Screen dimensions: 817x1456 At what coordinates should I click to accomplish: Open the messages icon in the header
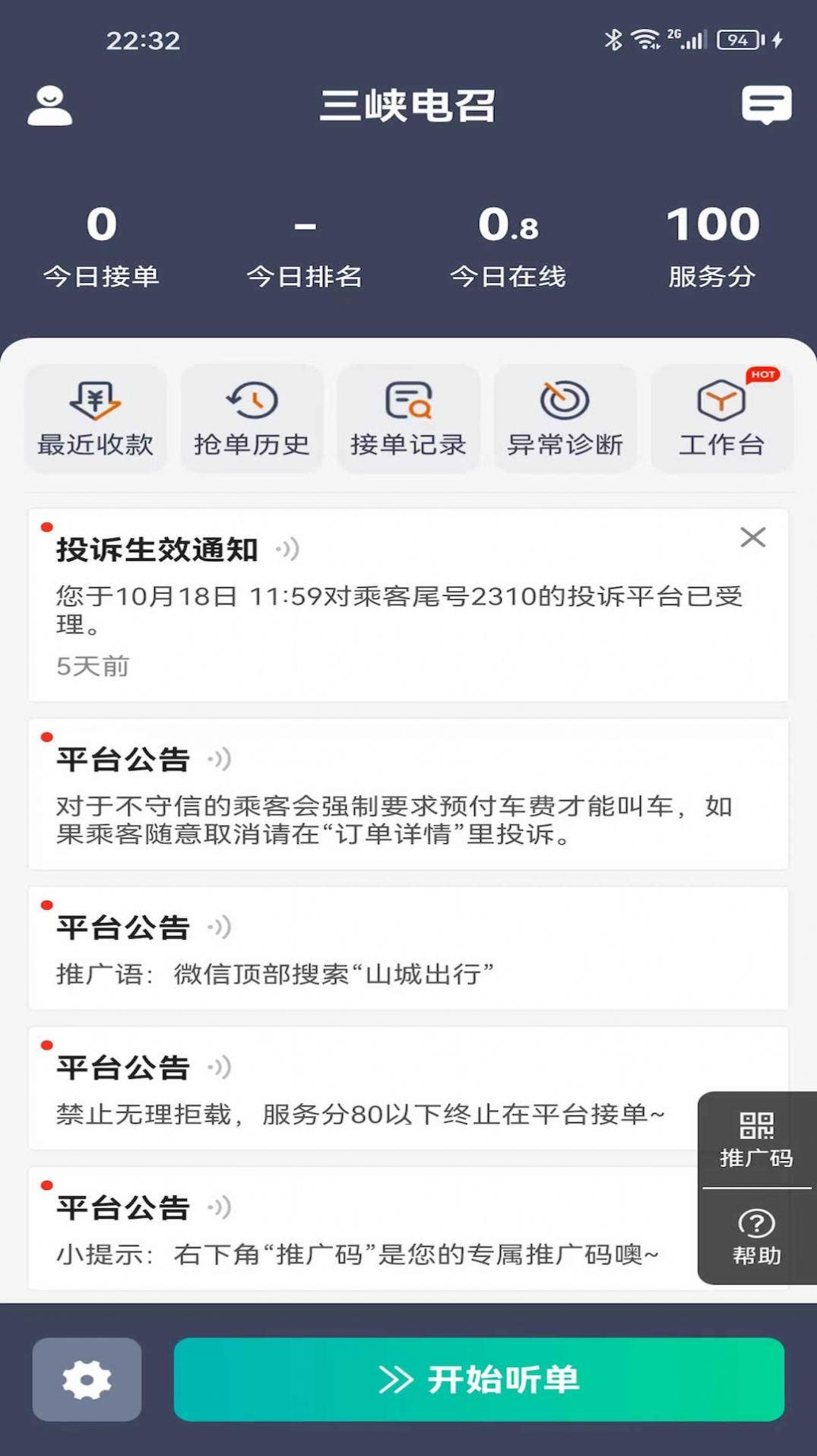coord(766,105)
